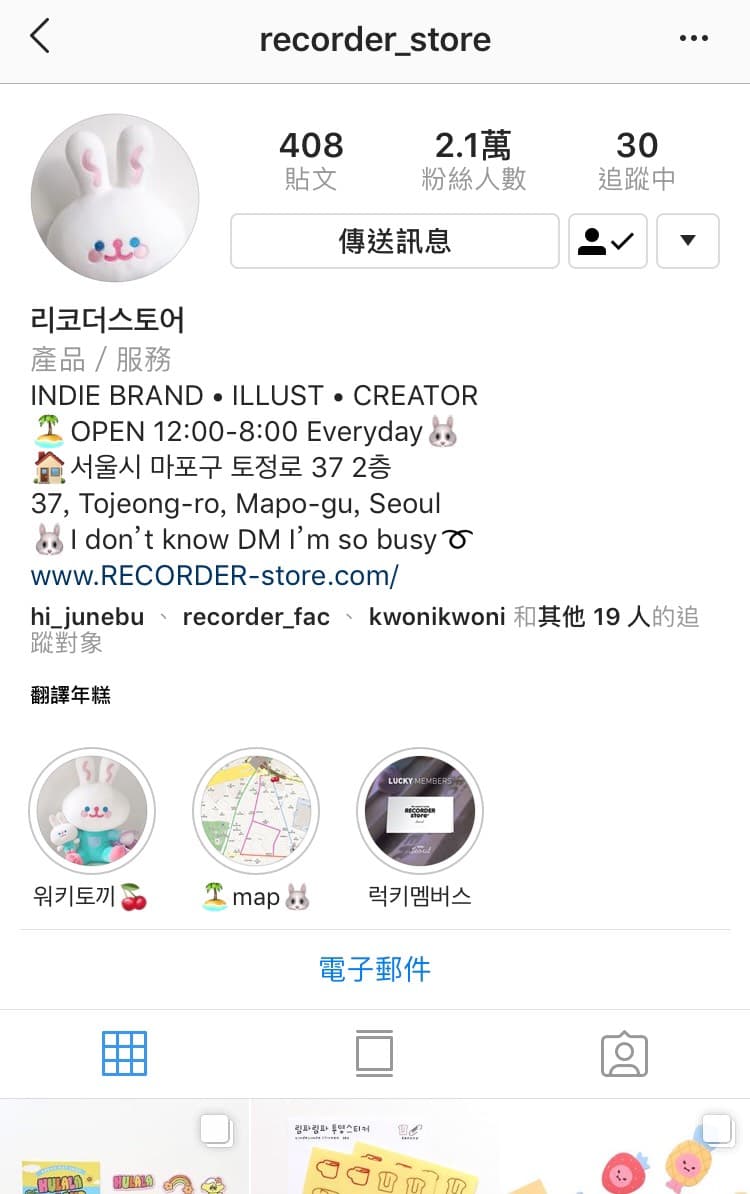Expand suggested accounts dropdown arrow
This screenshot has width=750, height=1194.
tap(687, 241)
